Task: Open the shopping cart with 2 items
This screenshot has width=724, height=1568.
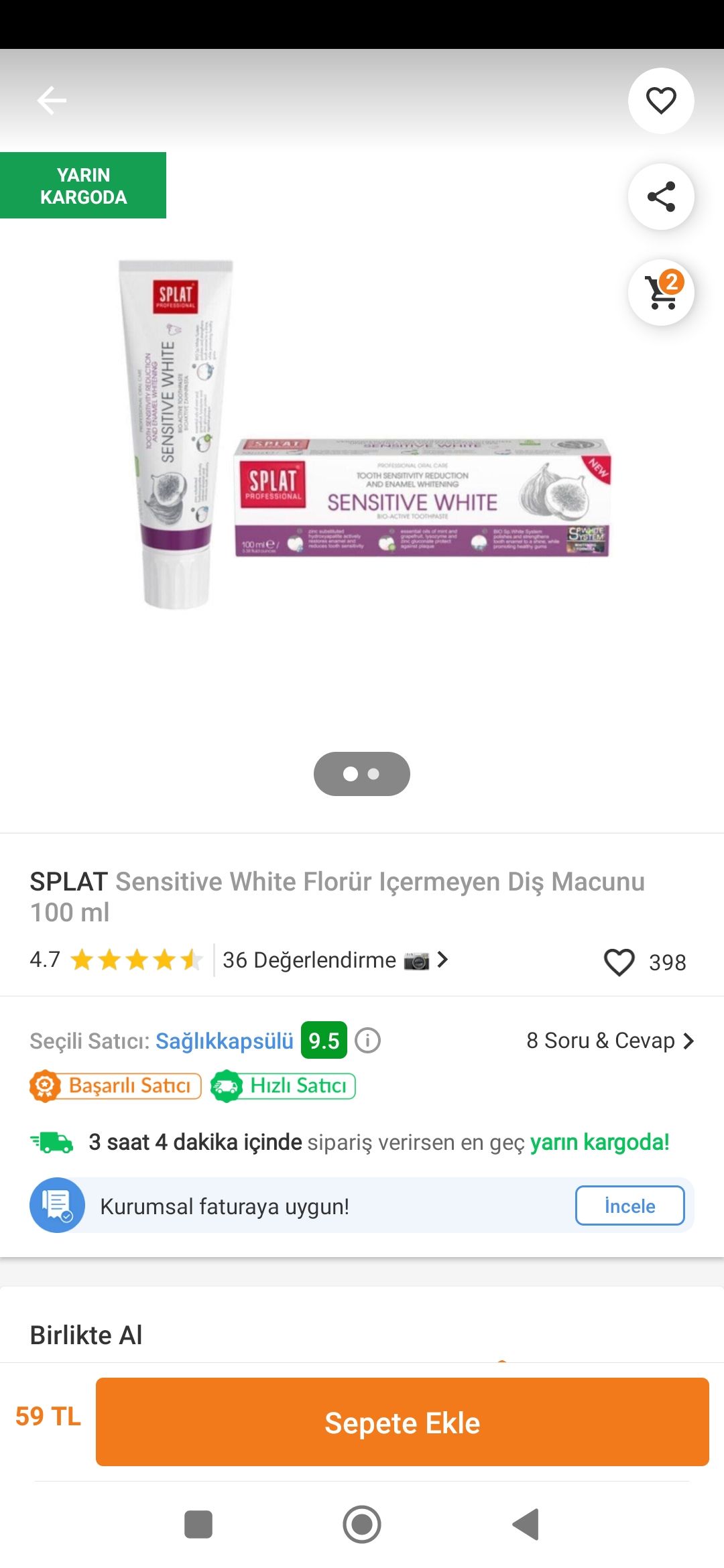Action: [661, 293]
